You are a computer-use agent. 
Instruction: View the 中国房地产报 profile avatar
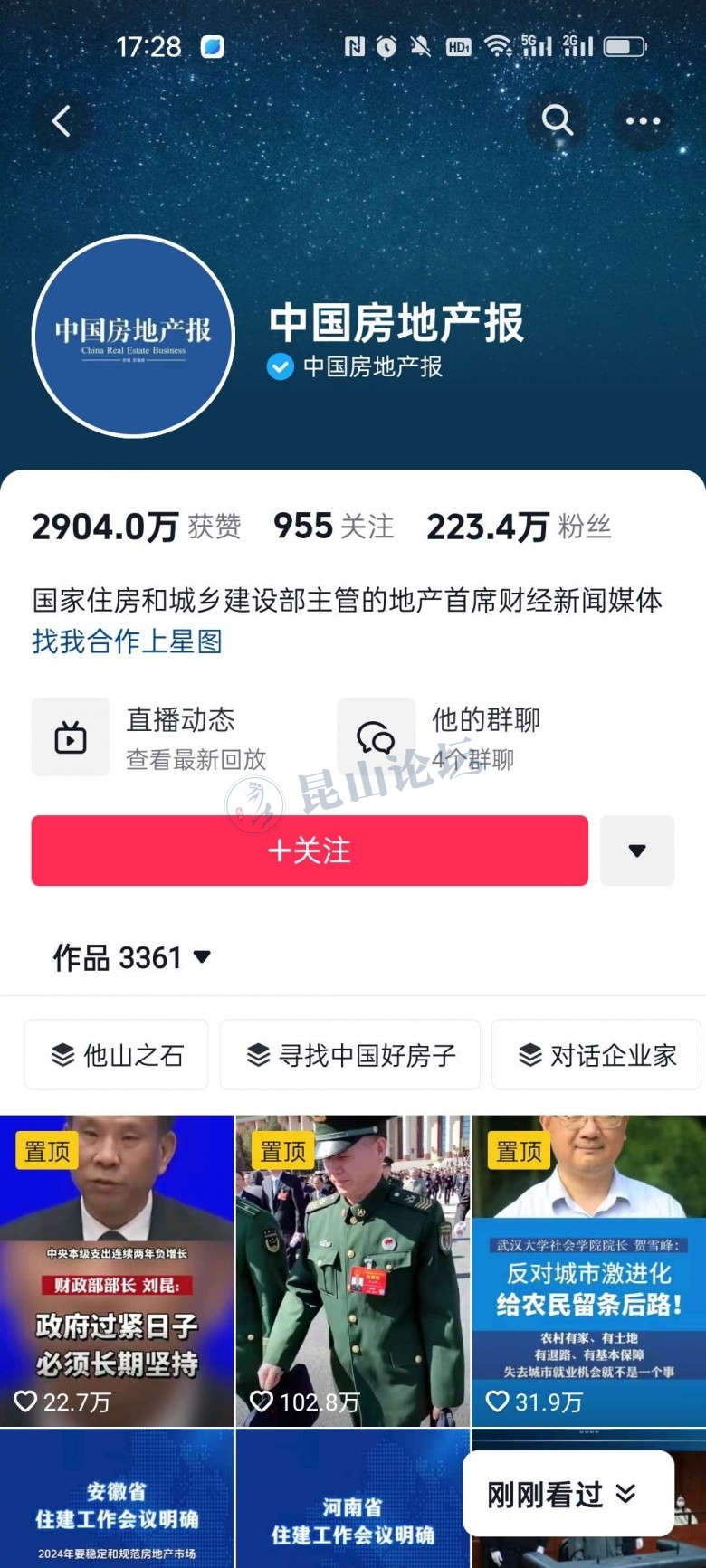tap(133, 337)
